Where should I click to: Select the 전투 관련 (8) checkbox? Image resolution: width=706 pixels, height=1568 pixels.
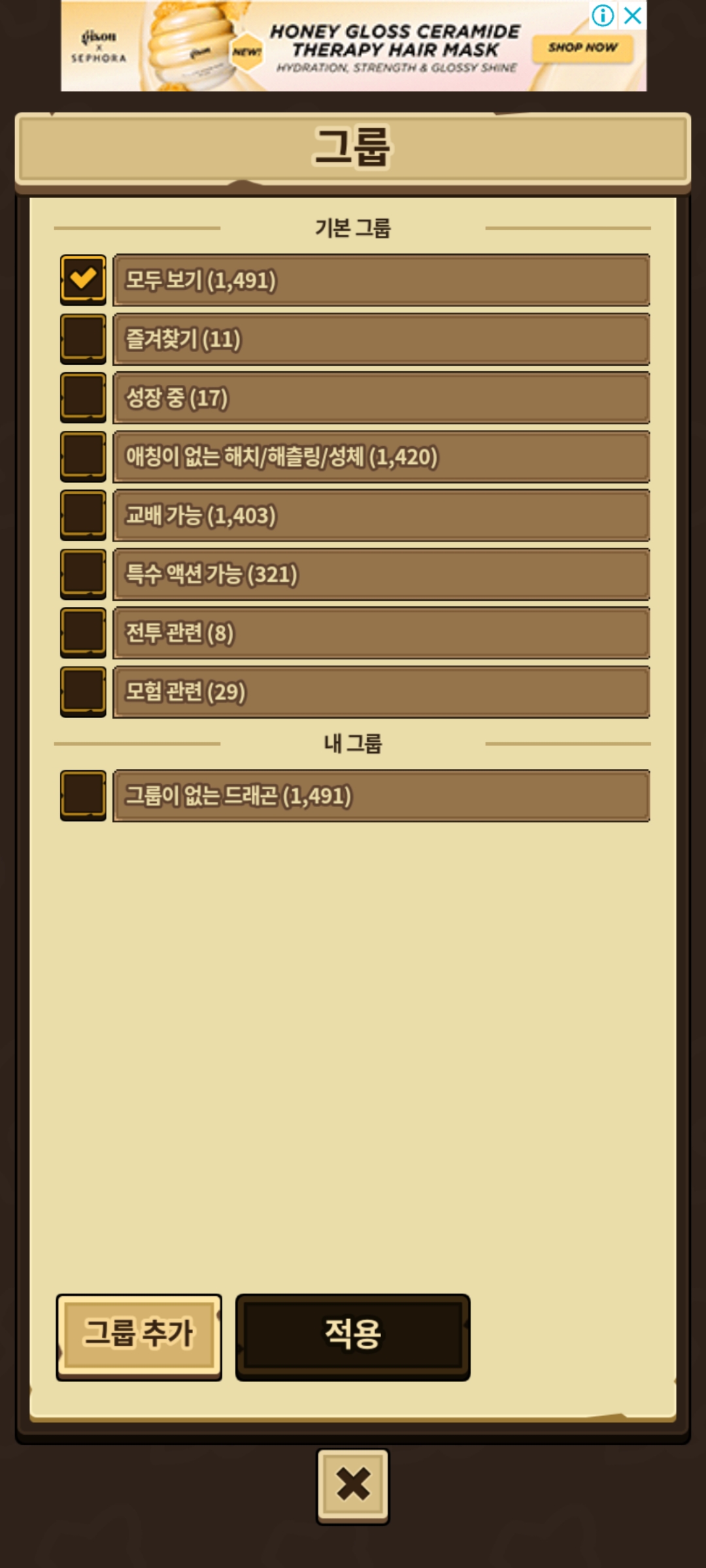click(83, 633)
